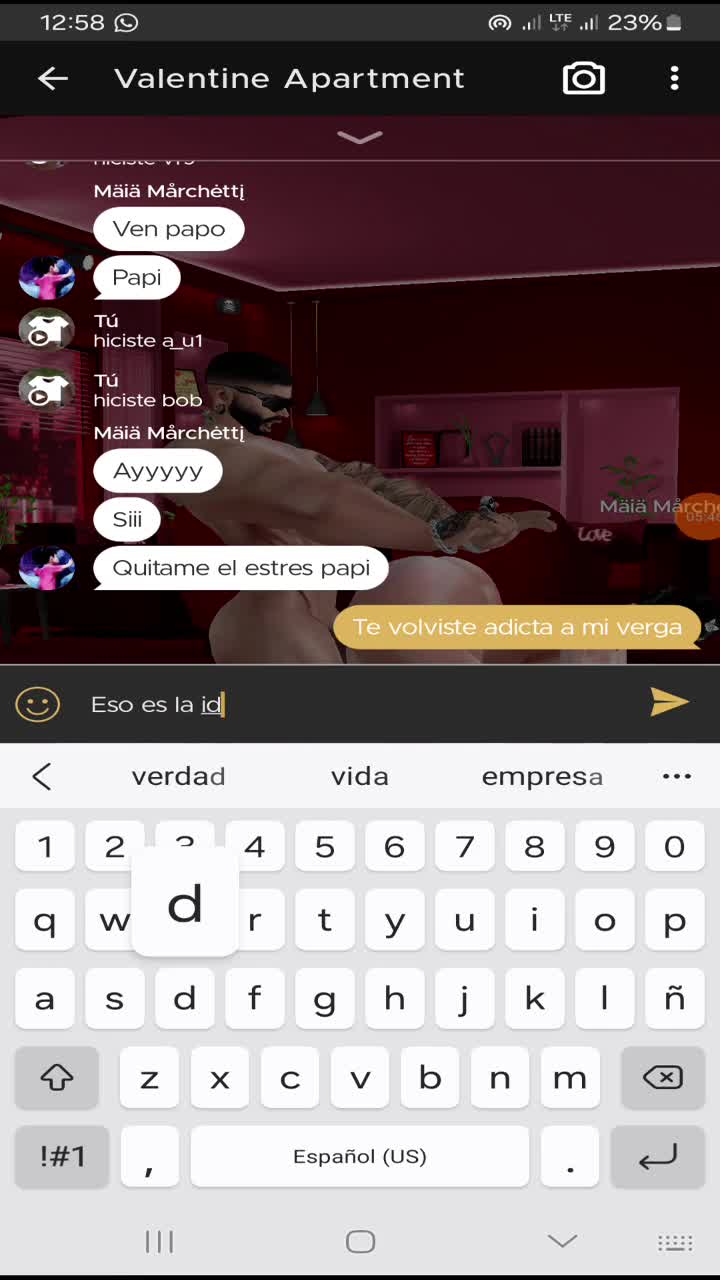This screenshot has width=720, height=1280.
Task: Go back from Valentine Apartment room
Action: [x=52, y=78]
